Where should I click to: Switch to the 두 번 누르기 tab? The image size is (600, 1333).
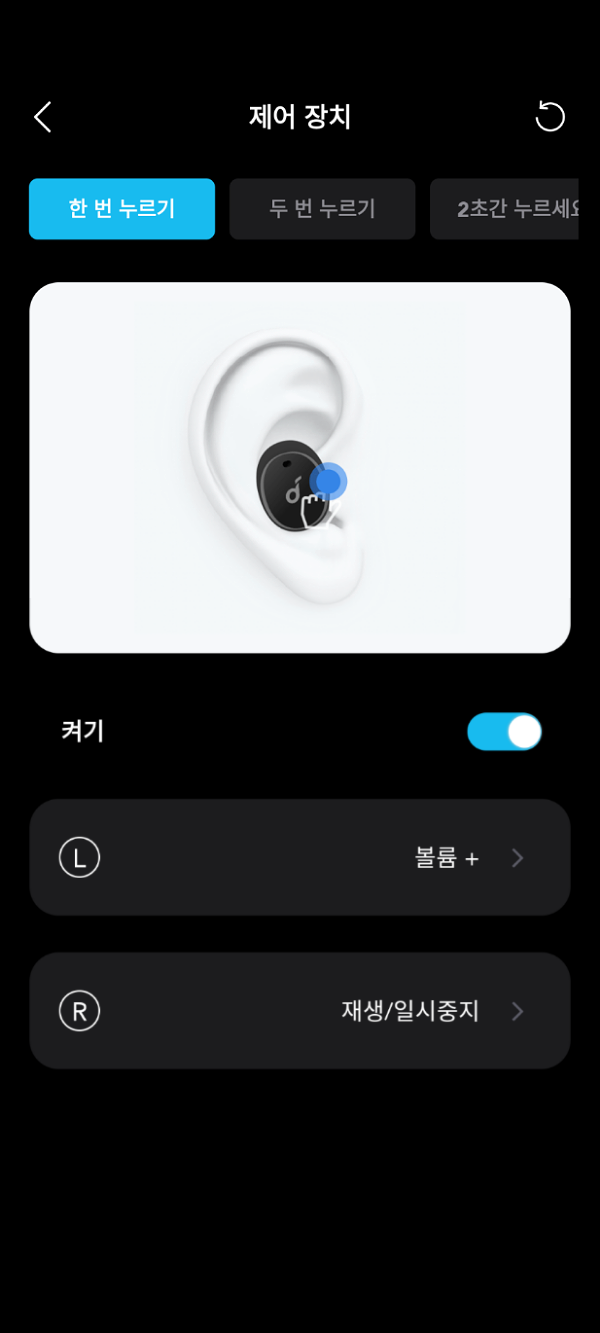click(322, 209)
